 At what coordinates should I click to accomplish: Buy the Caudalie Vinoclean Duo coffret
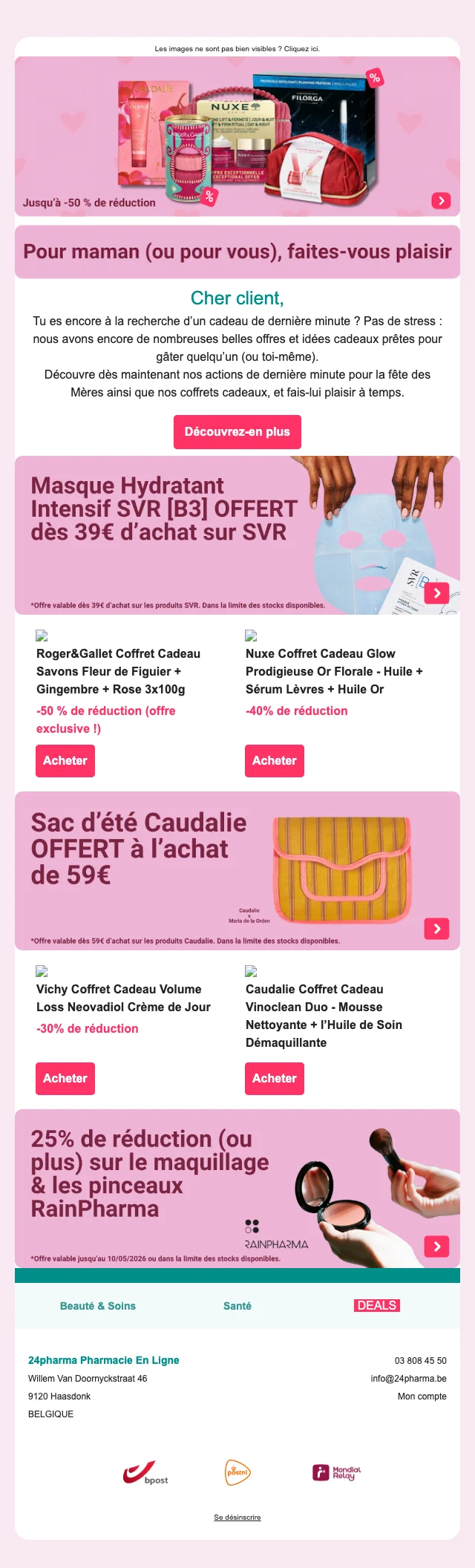[x=275, y=1079]
